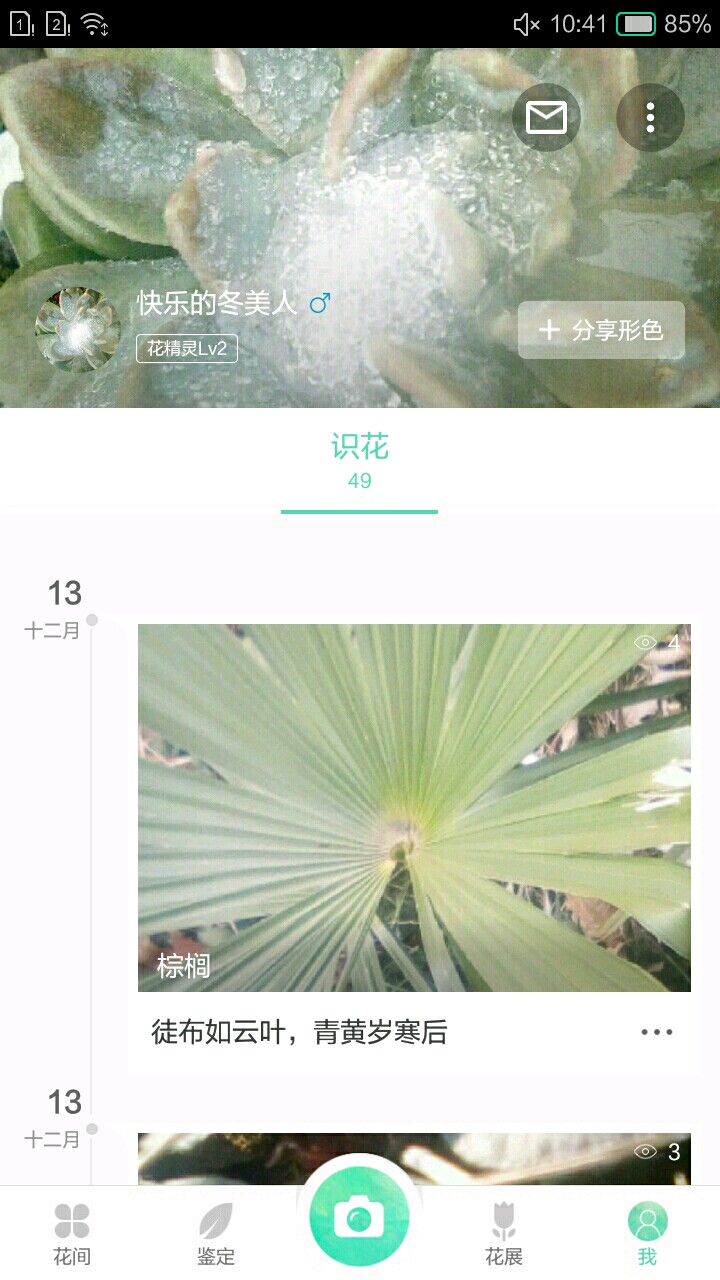Open more options for the 棕榈 post

(x=656, y=1032)
